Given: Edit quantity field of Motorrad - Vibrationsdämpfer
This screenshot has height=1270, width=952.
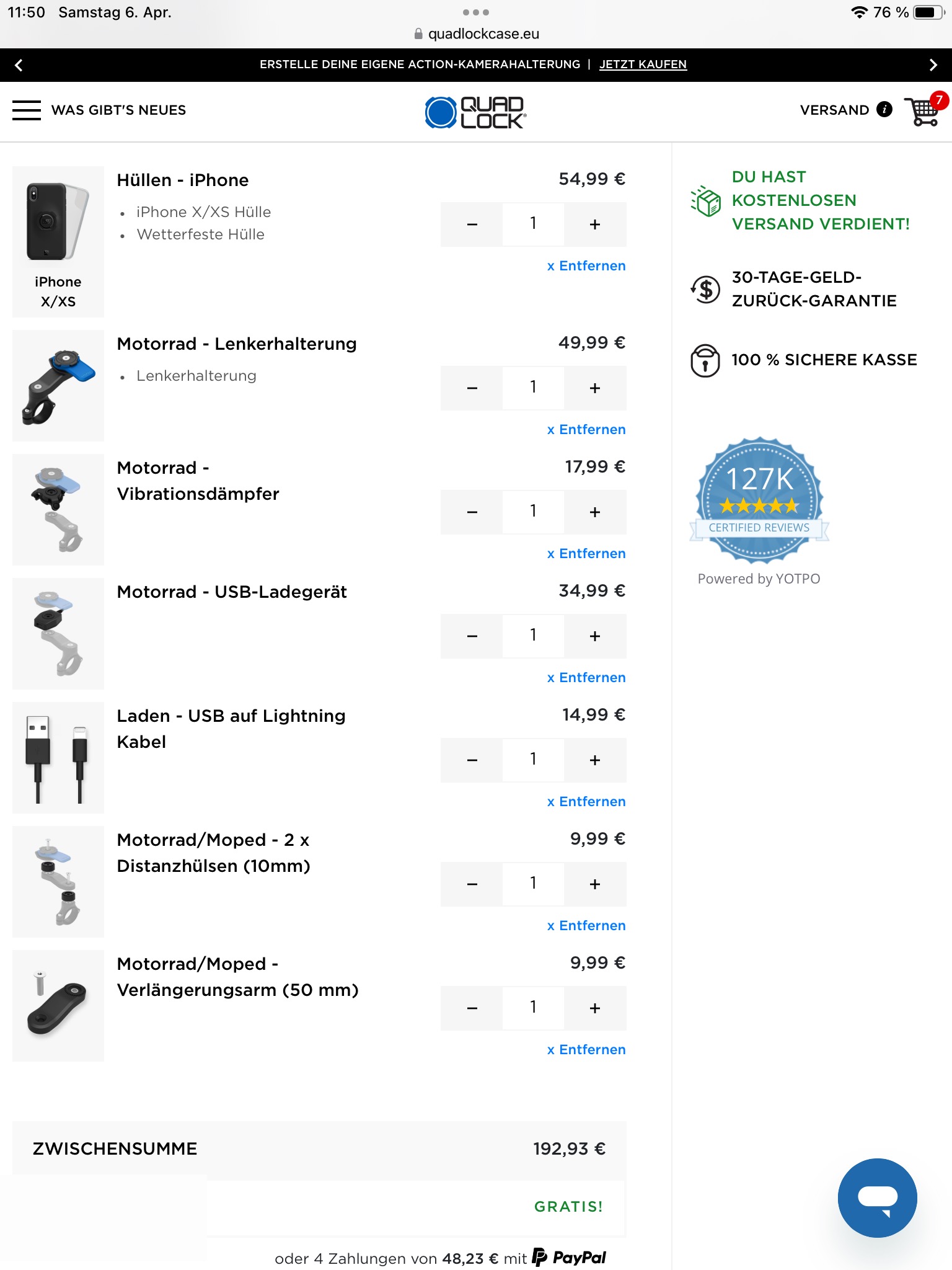Looking at the screenshot, I should [533, 512].
